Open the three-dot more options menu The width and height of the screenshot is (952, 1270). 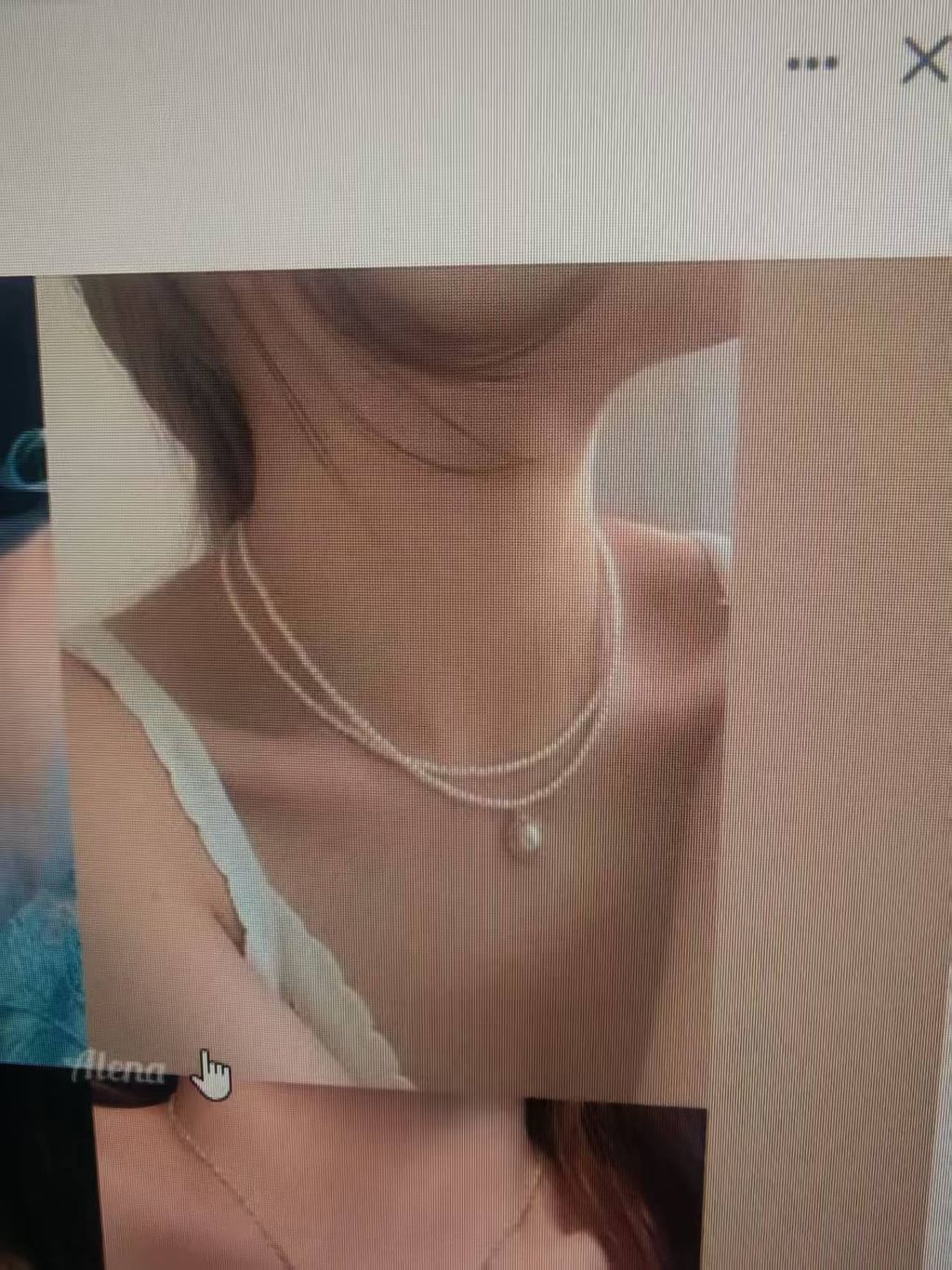click(x=813, y=64)
